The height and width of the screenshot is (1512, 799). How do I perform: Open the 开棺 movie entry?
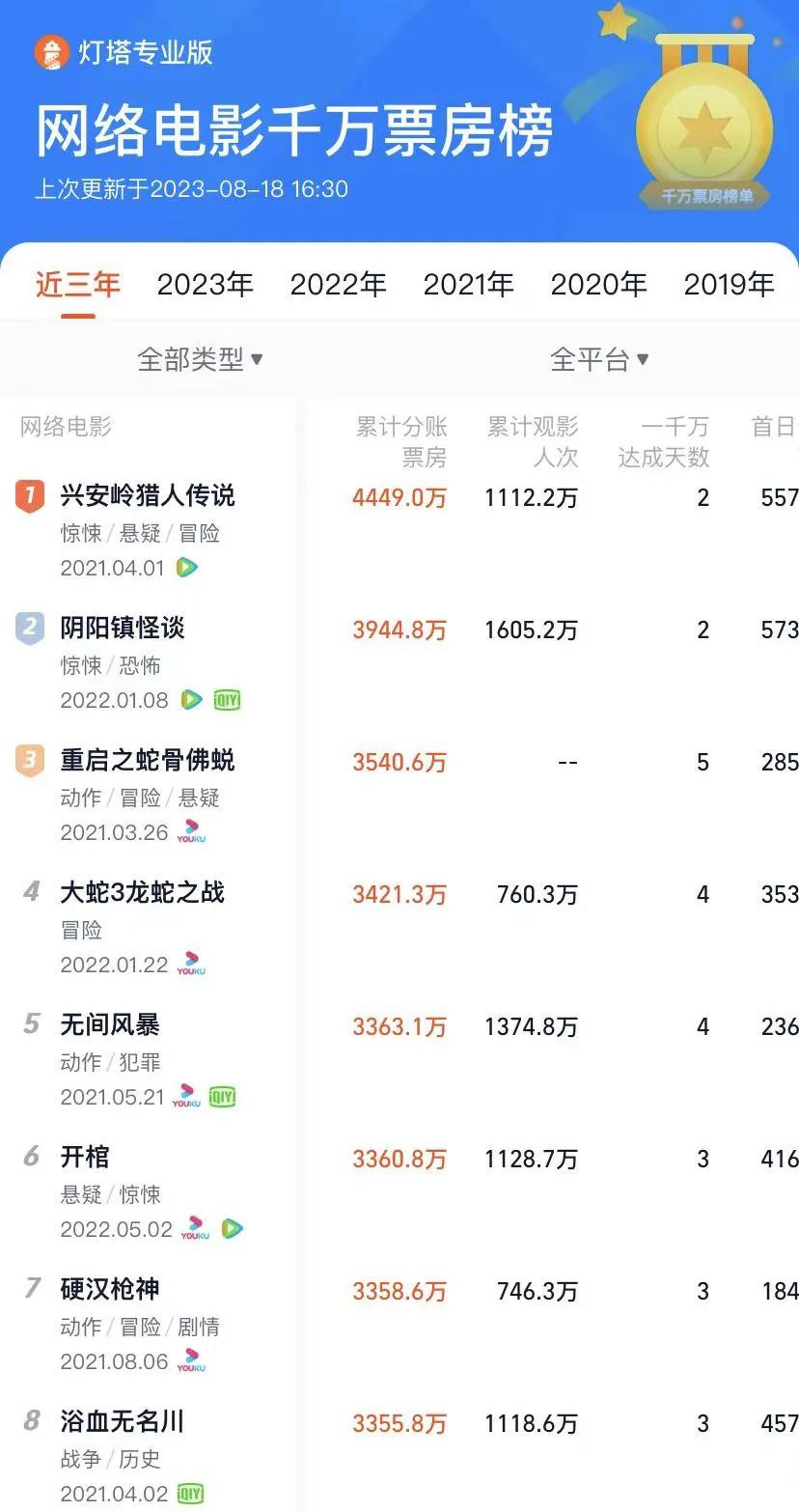(399, 1192)
